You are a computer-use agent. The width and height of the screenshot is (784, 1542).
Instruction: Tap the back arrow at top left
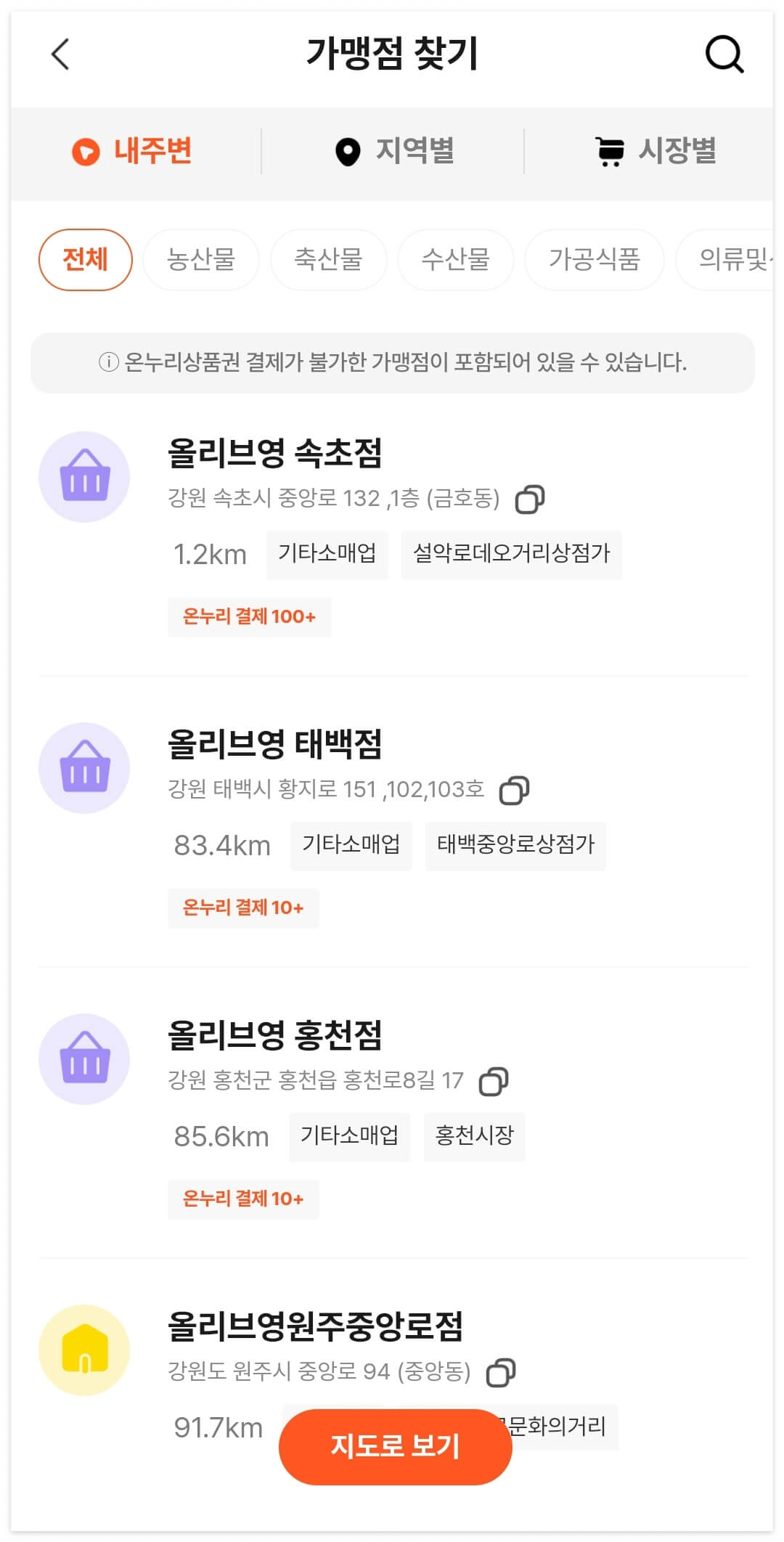[x=60, y=55]
